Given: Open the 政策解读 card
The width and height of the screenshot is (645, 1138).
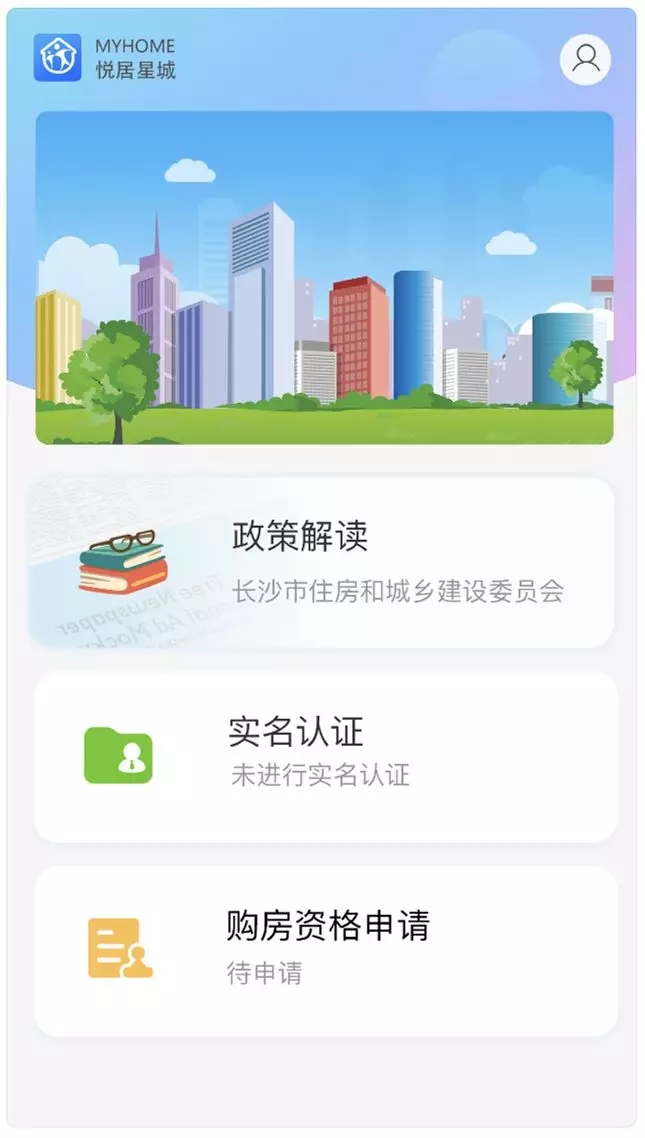Looking at the screenshot, I should coord(321,562).
